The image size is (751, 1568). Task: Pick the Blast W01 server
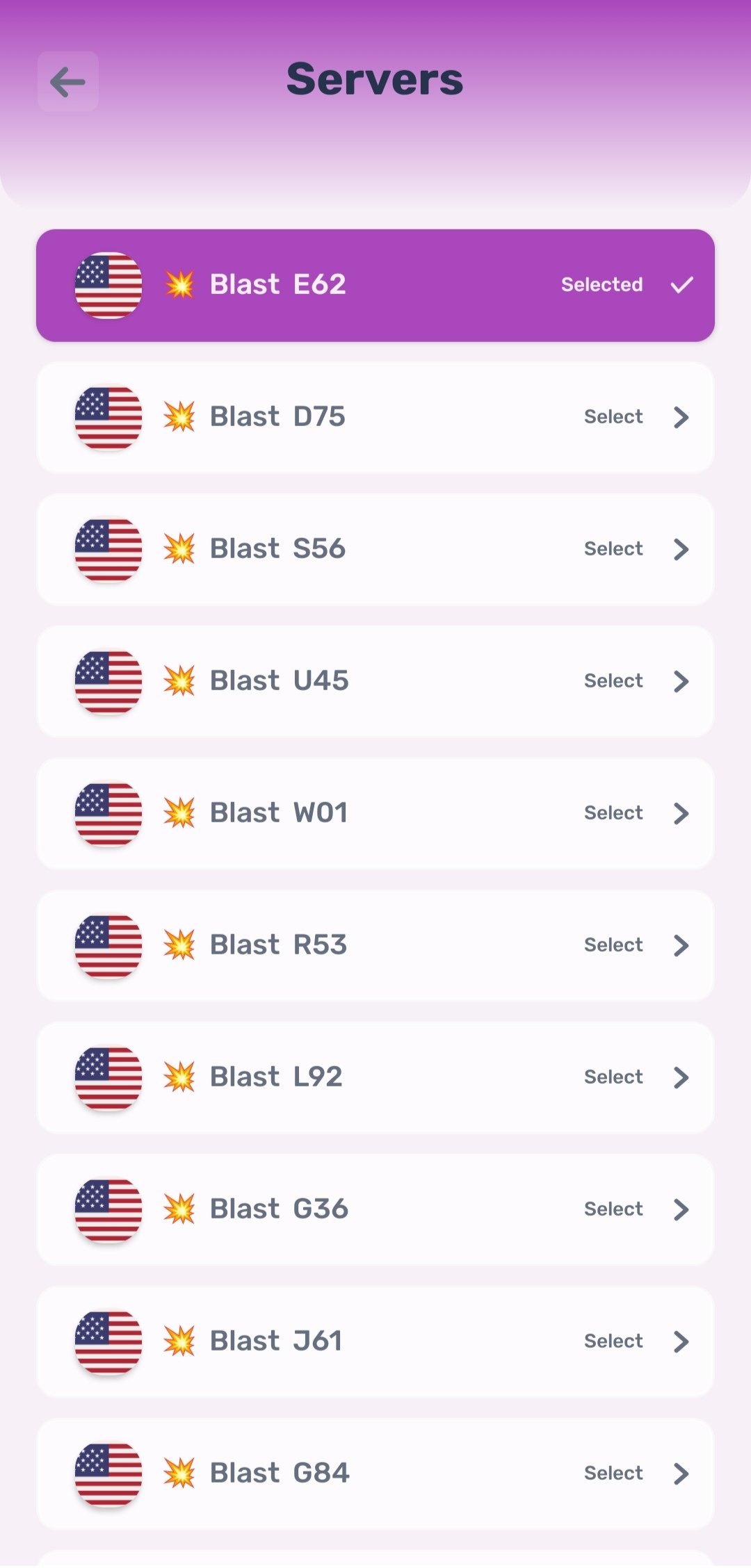(x=375, y=813)
